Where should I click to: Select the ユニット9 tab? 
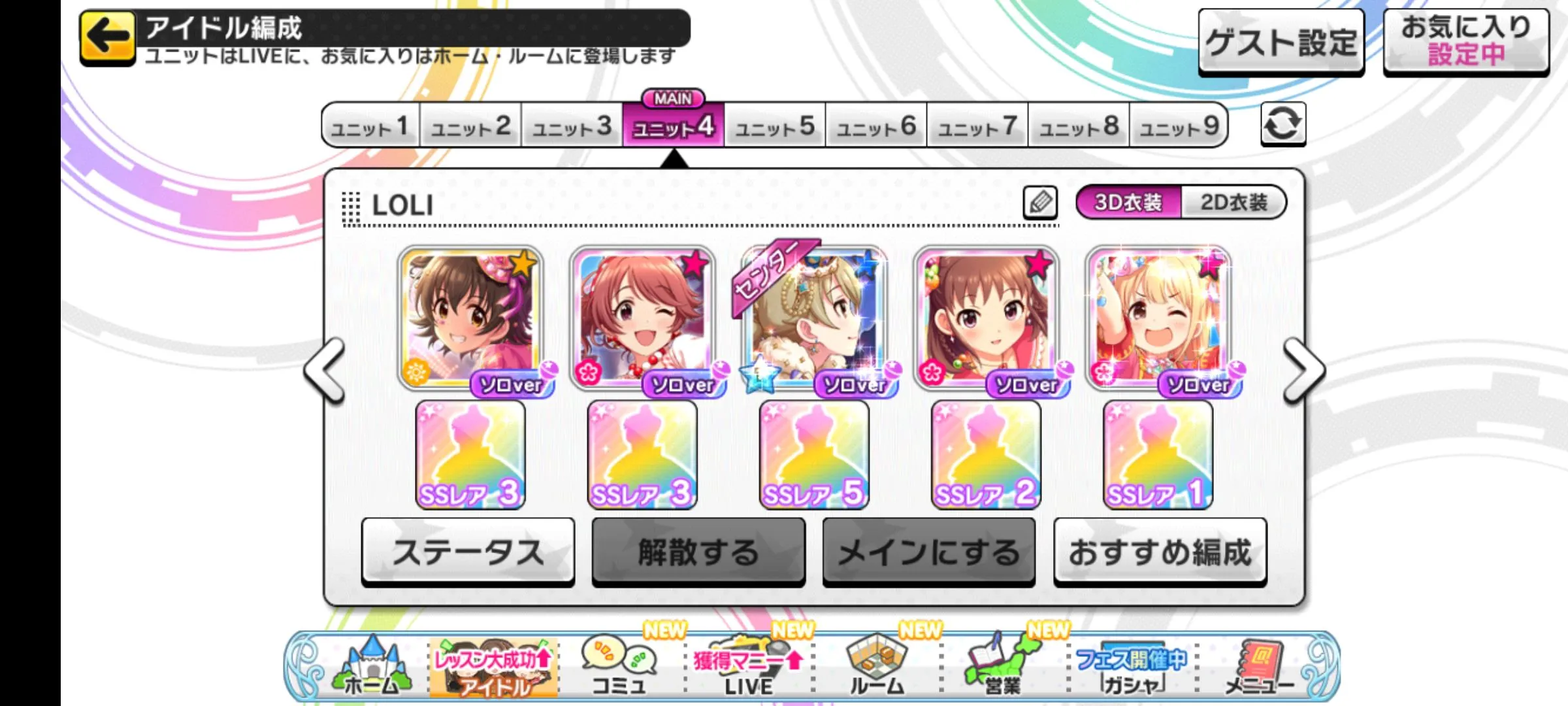click(x=1179, y=126)
